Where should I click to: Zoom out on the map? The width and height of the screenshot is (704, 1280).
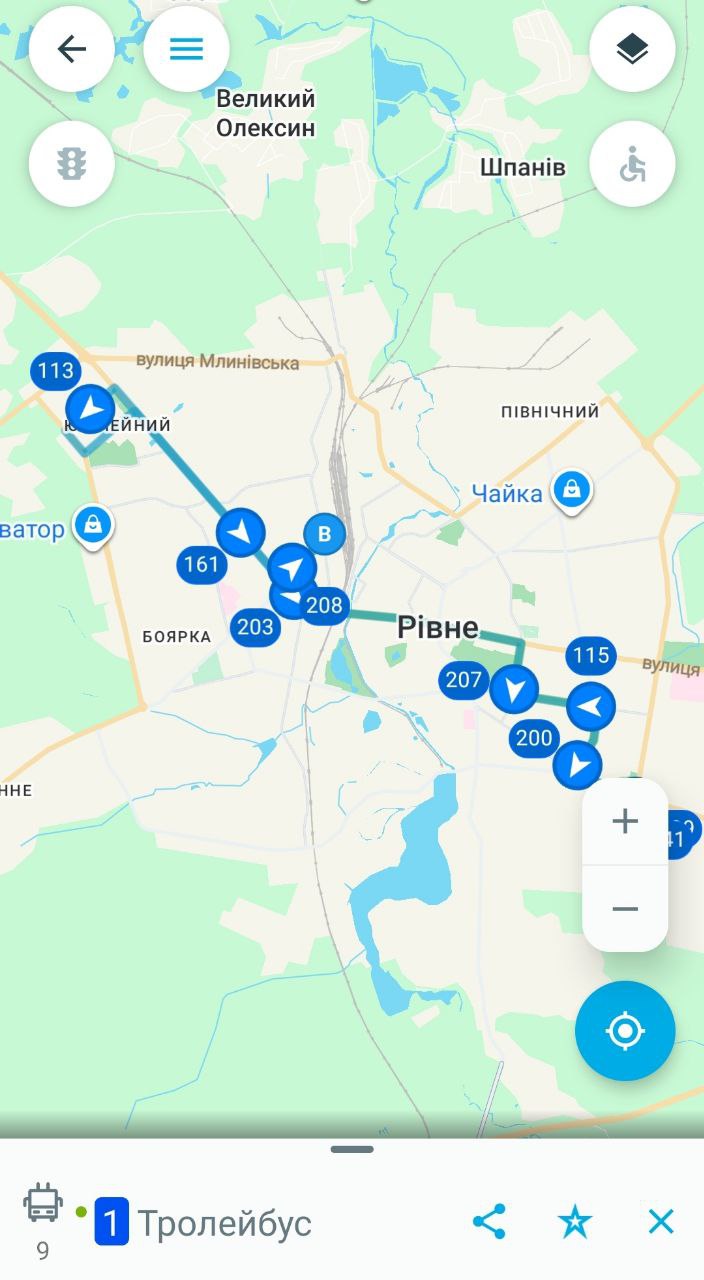pos(625,908)
